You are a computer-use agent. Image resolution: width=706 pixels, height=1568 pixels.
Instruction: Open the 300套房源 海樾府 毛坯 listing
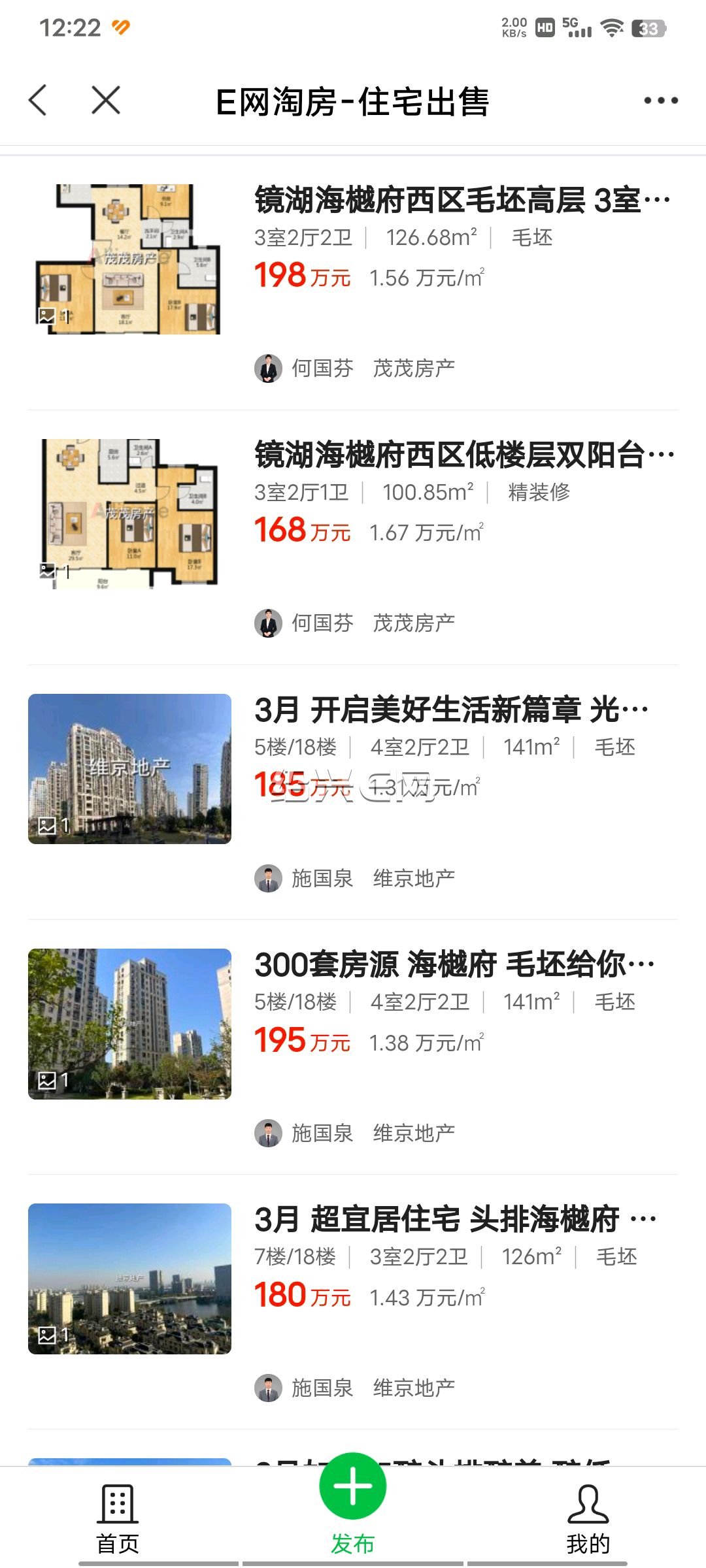pyautogui.click(x=353, y=1047)
